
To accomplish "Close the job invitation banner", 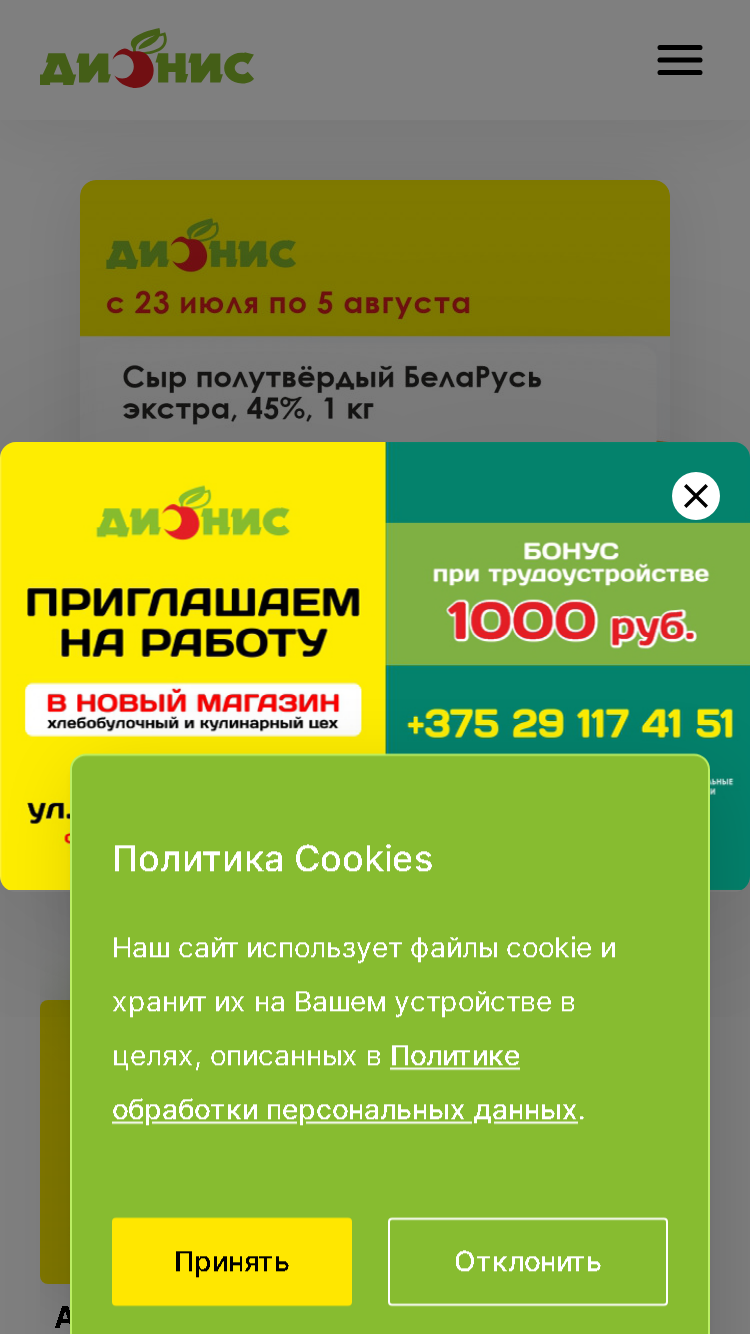I will point(696,496).
